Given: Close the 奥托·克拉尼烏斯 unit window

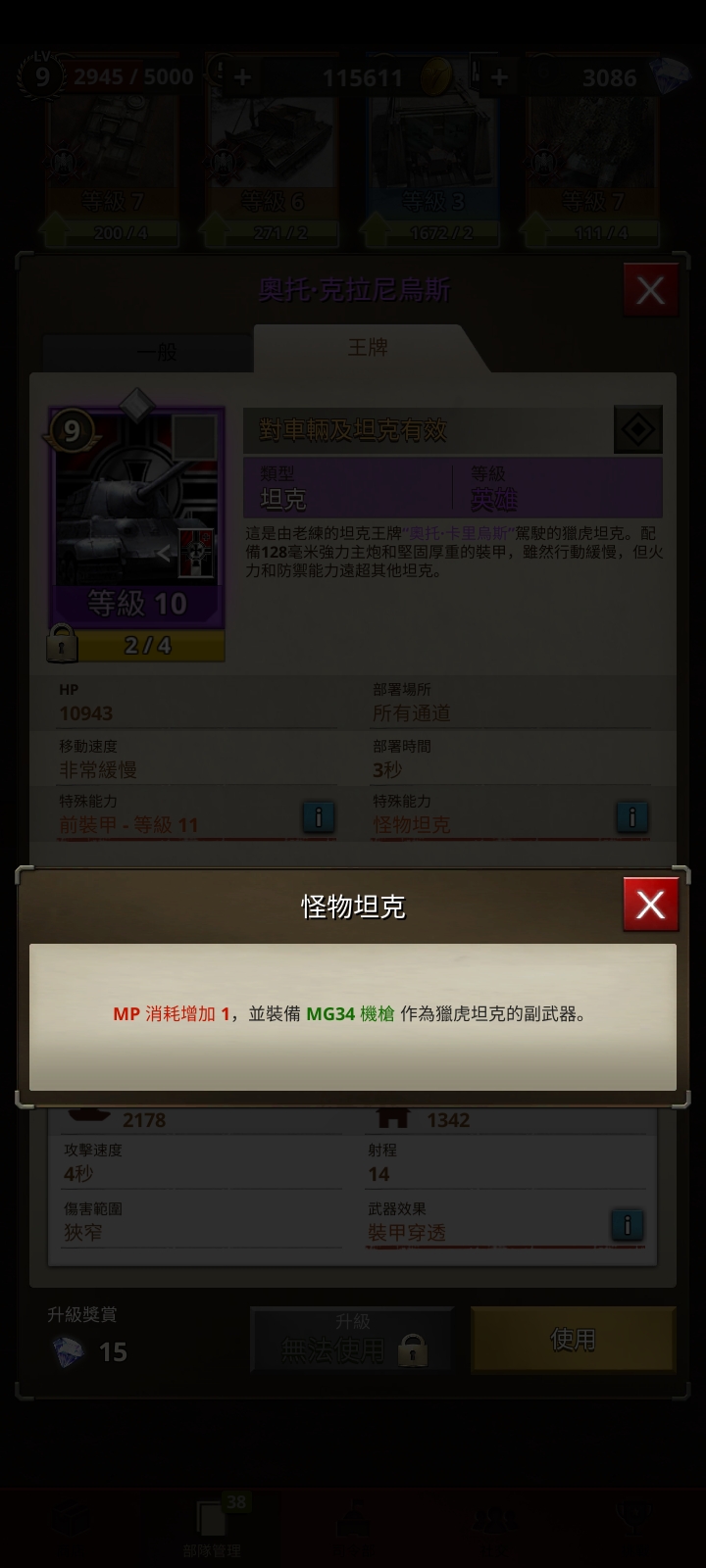Looking at the screenshot, I should (650, 290).
